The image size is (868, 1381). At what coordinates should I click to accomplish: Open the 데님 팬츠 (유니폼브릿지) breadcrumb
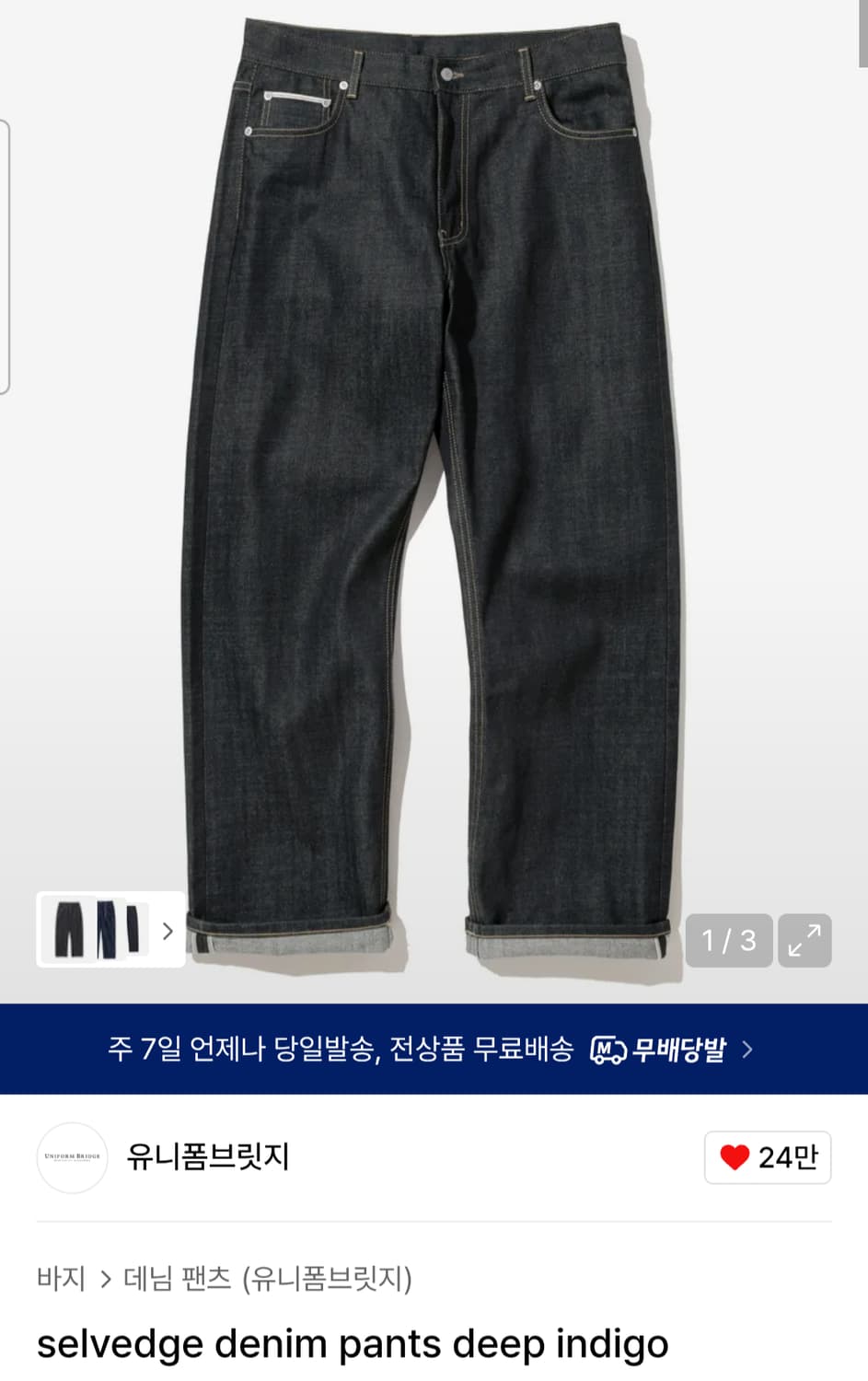(x=272, y=1279)
